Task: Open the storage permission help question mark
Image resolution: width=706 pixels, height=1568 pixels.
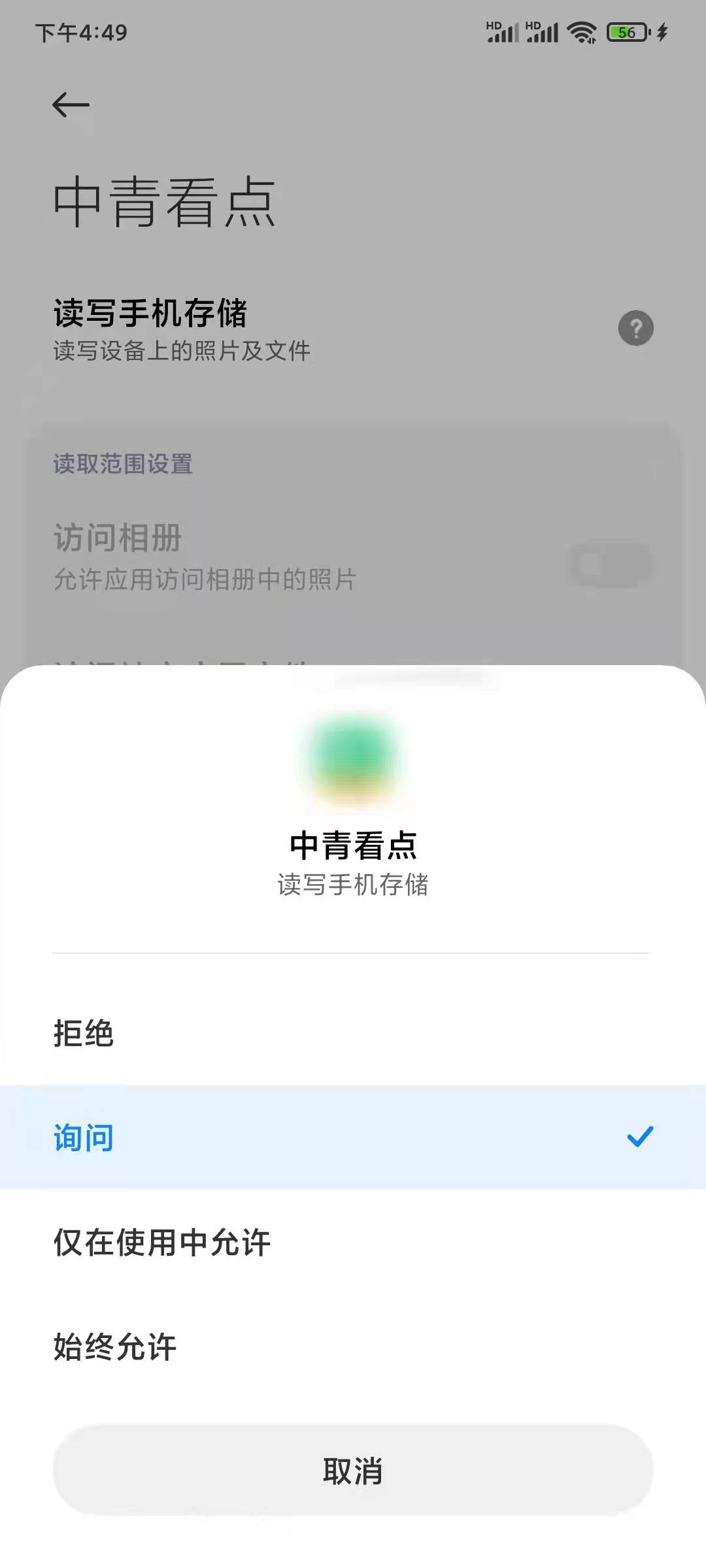Action: point(635,327)
